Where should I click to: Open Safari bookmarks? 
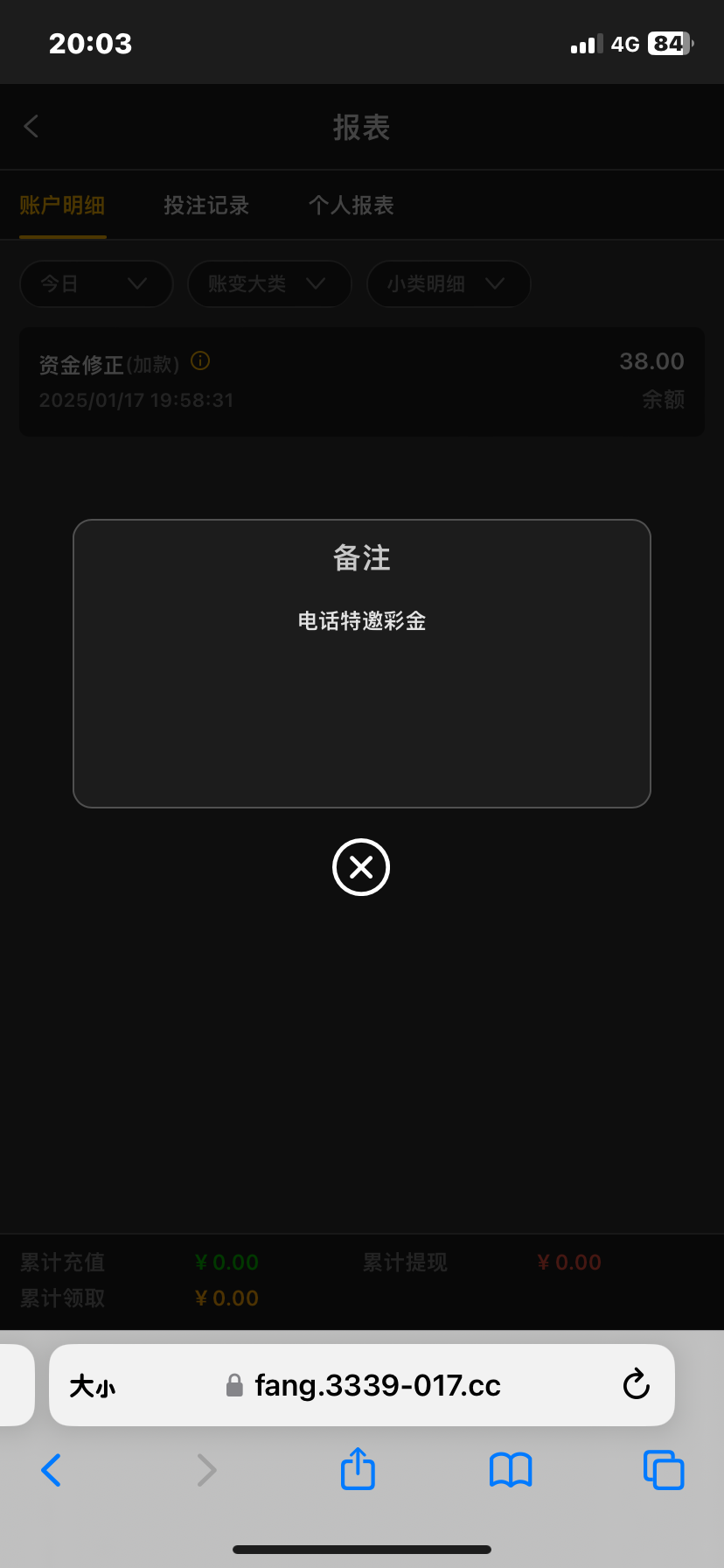[x=511, y=1470]
